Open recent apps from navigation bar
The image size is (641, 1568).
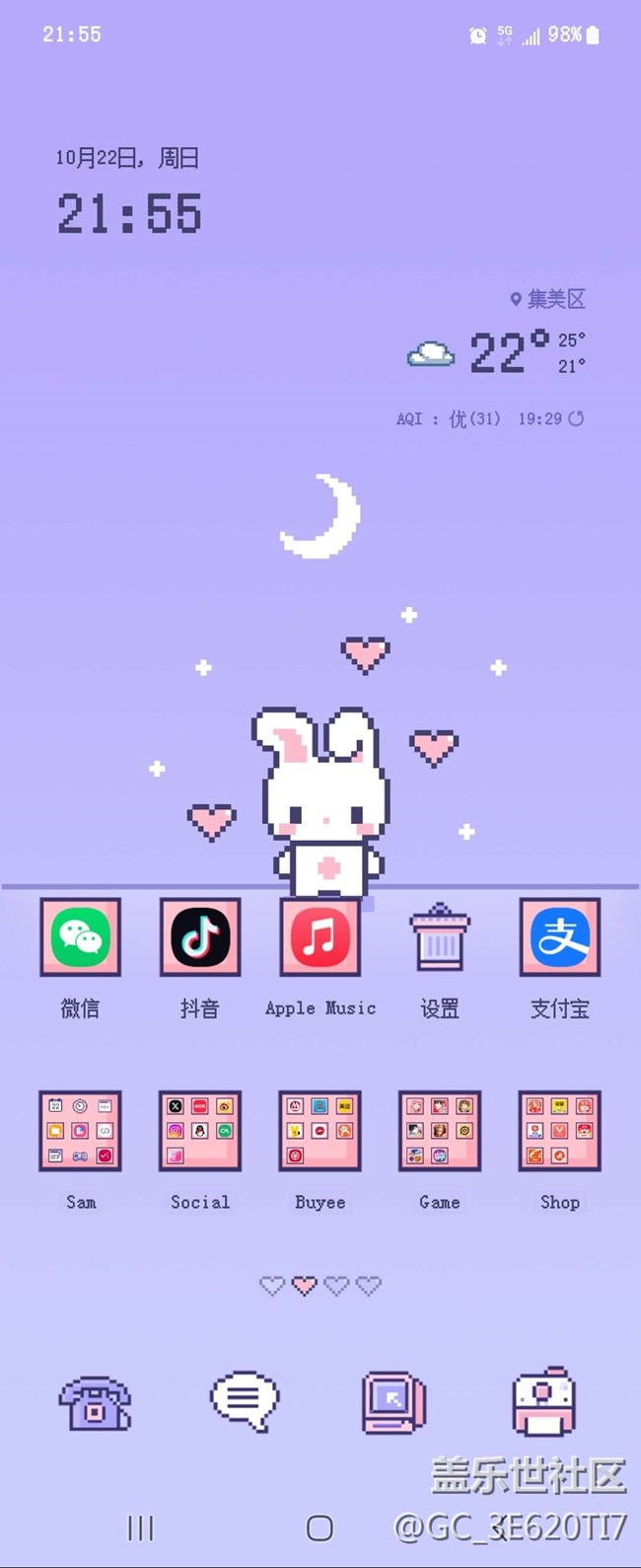(x=141, y=1529)
